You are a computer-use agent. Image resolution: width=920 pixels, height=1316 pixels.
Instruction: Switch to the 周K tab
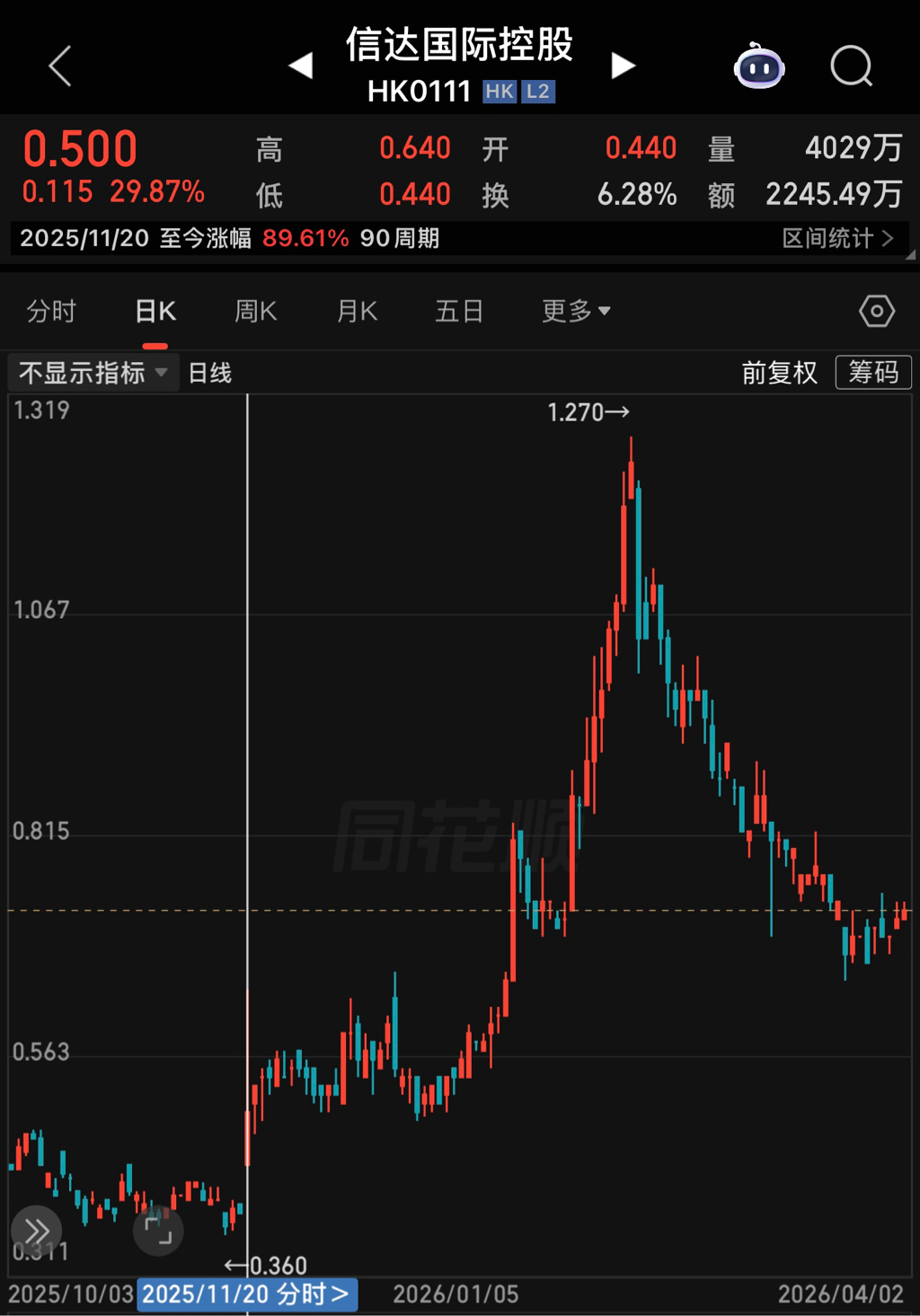pos(256,312)
